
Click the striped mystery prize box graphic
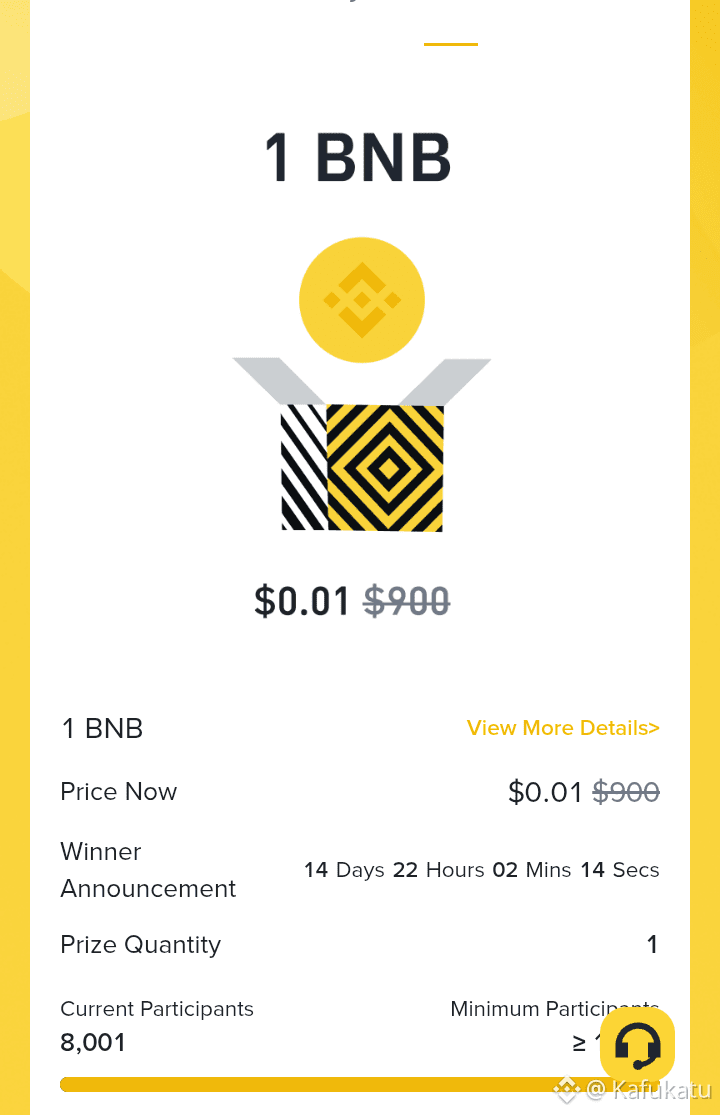[x=362, y=465]
